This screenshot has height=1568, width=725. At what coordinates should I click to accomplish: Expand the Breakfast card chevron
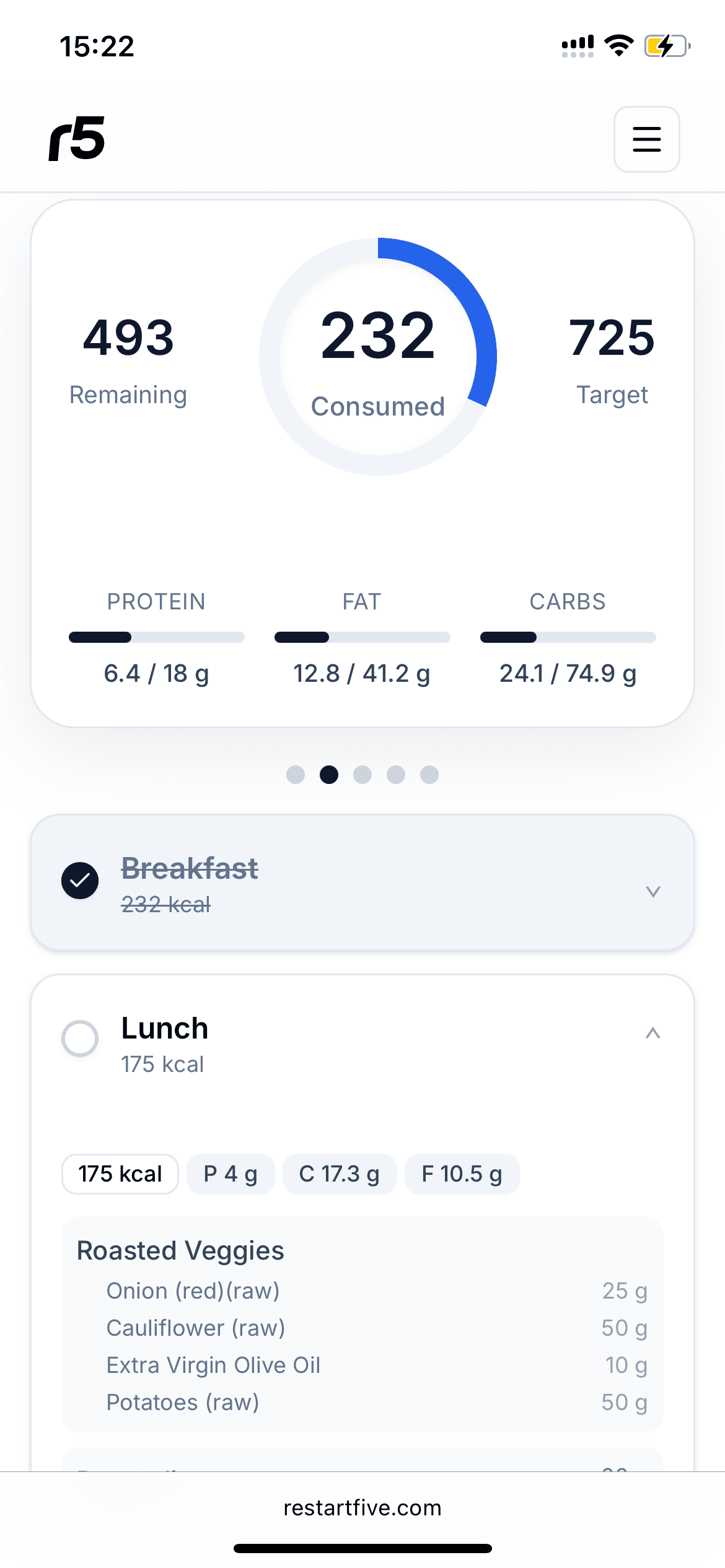pos(652,891)
